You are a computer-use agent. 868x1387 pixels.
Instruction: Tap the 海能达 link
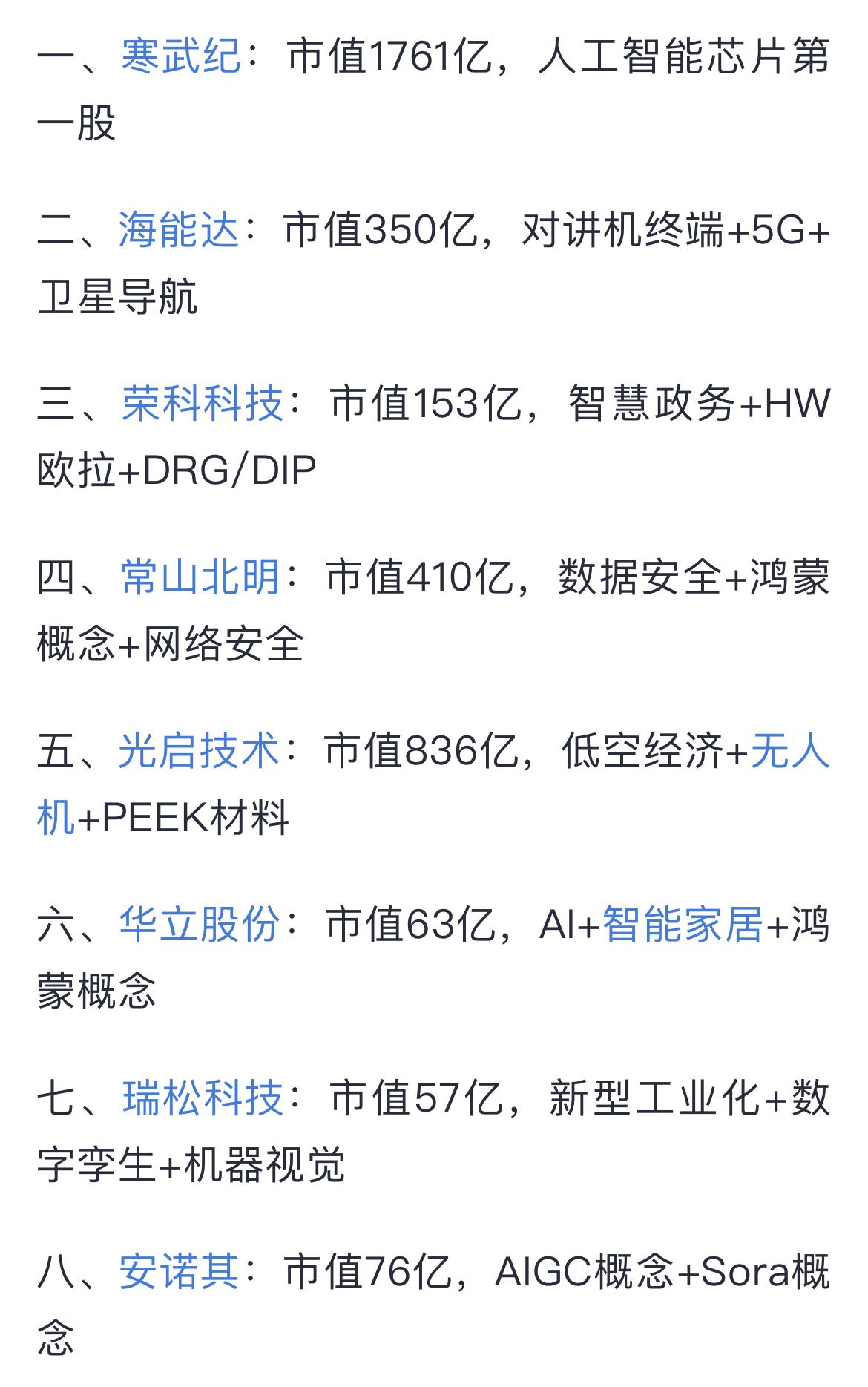tap(179, 230)
